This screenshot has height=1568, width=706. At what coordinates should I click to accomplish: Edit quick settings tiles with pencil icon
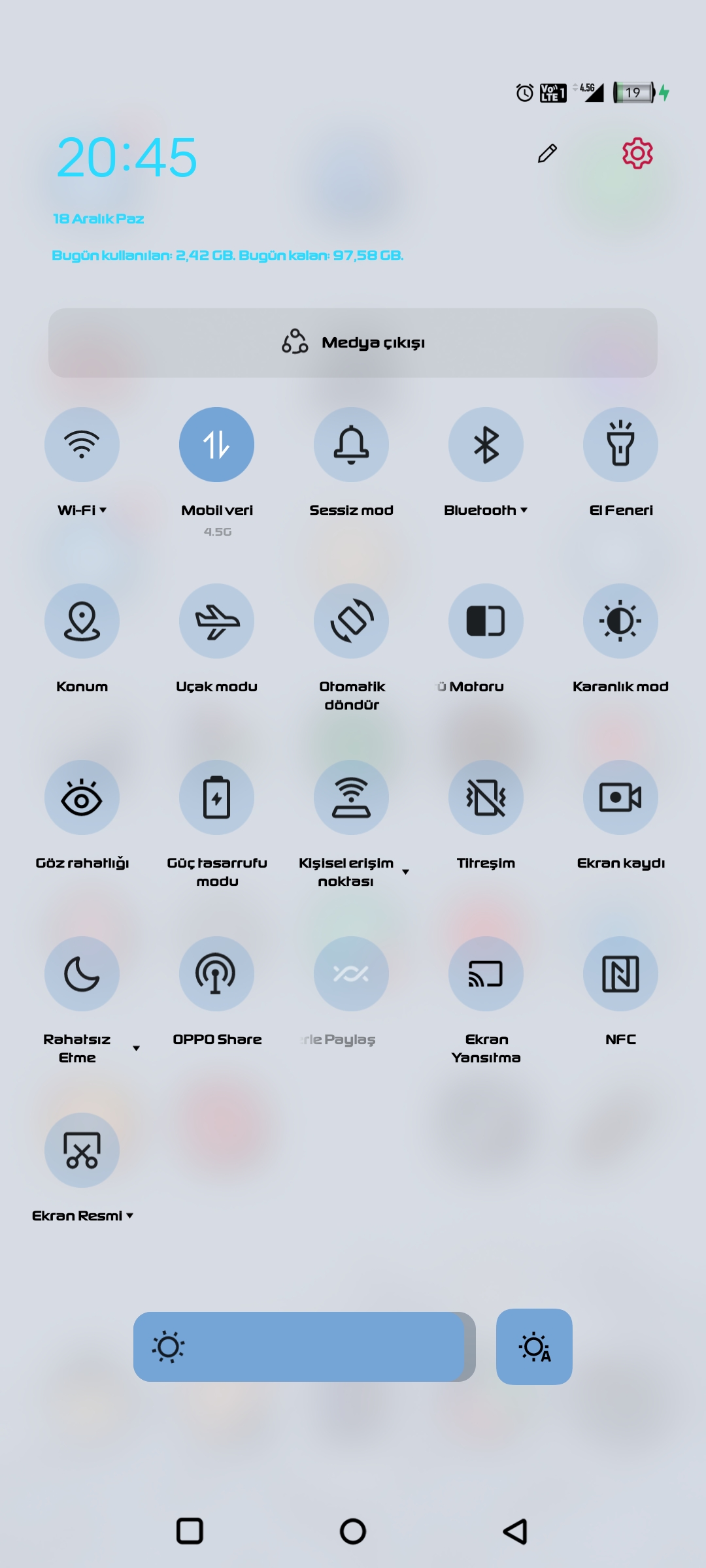point(547,154)
